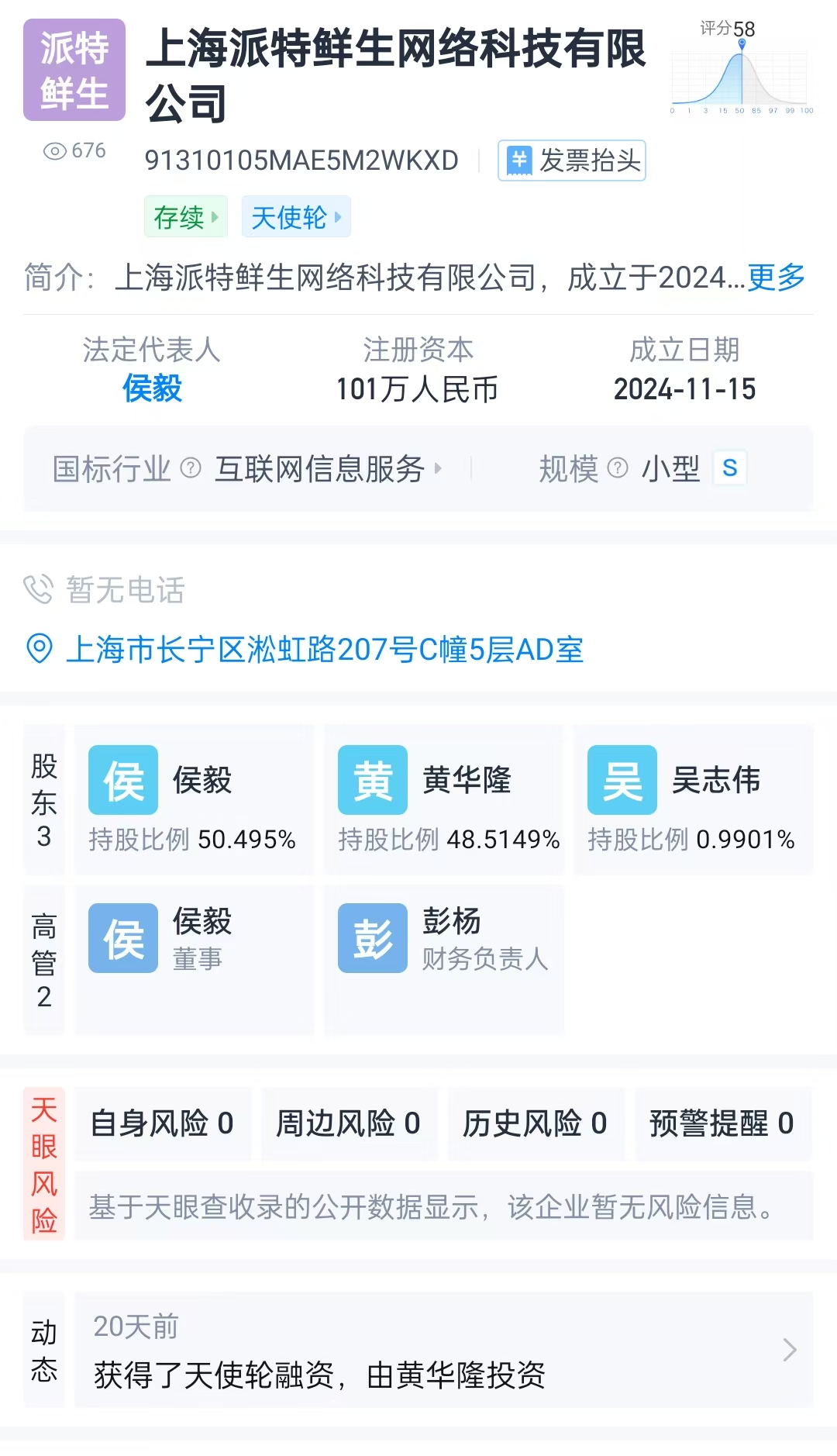
Task: Open 周边风险 risk details
Action: 350,1123
